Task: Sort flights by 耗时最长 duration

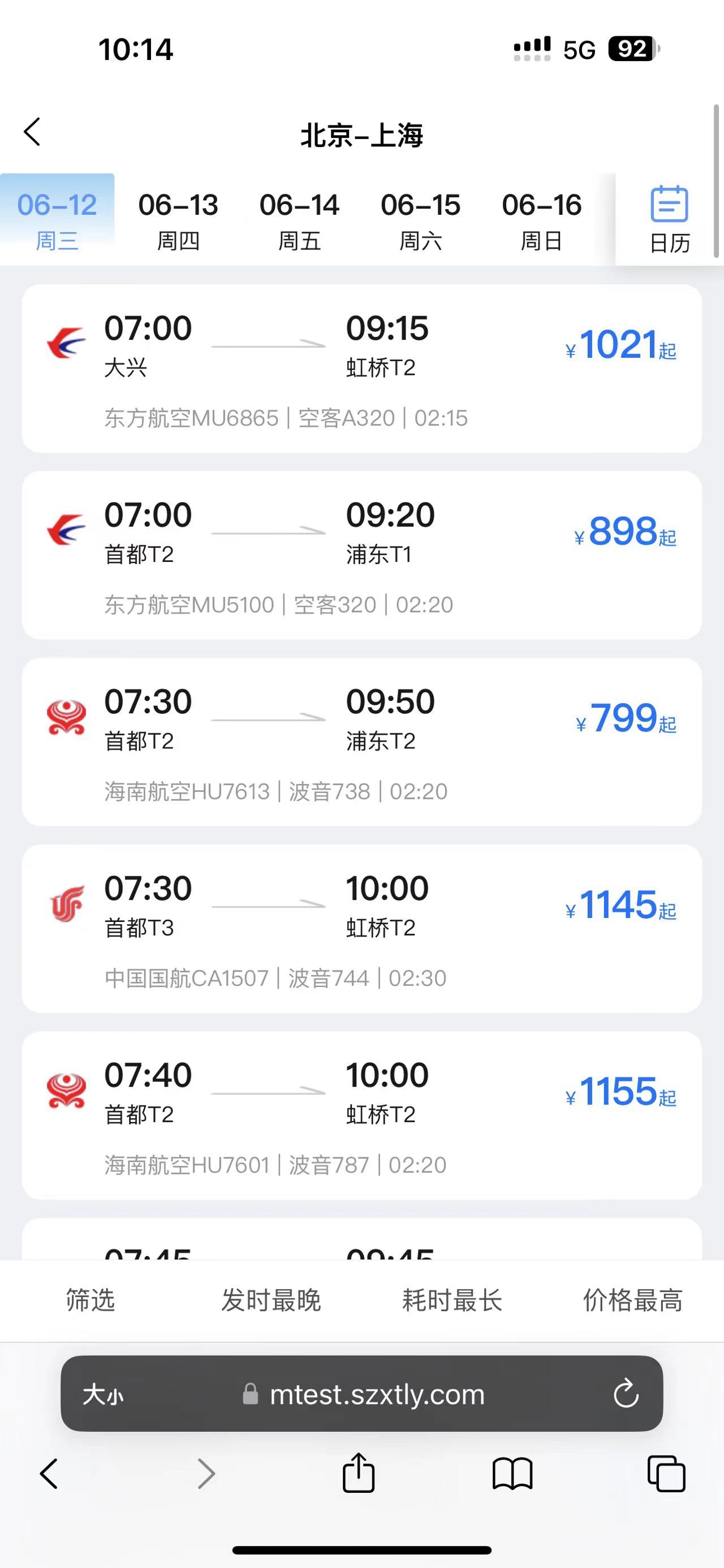Action: pyautogui.click(x=452, y=1300)
